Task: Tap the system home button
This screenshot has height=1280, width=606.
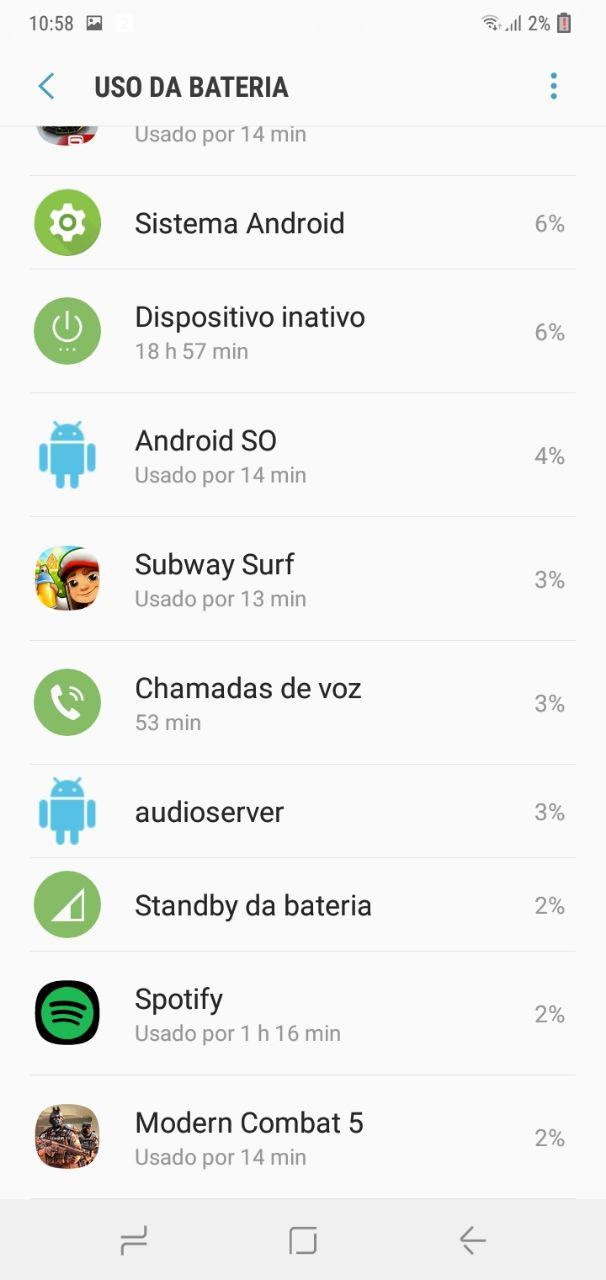Action: coord(303,1241)
